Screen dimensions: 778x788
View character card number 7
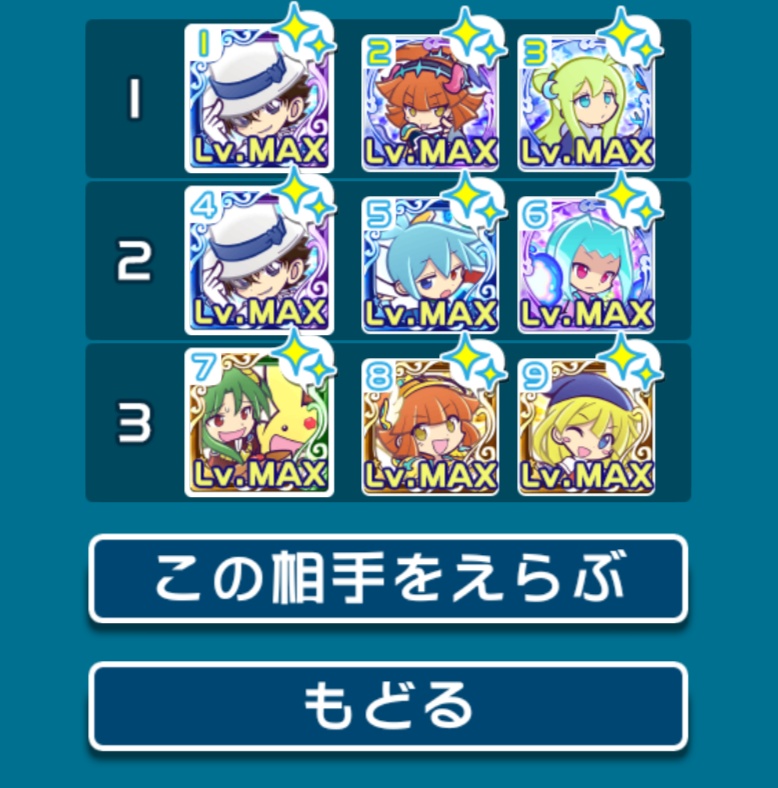point(259,422)
